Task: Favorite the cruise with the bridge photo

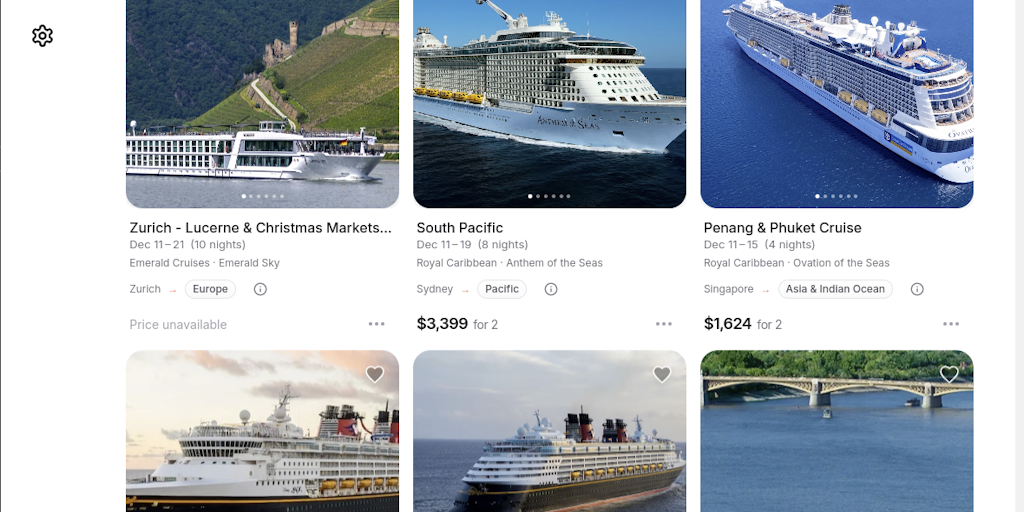Action: pyautogui.click(x=949, y=374)
